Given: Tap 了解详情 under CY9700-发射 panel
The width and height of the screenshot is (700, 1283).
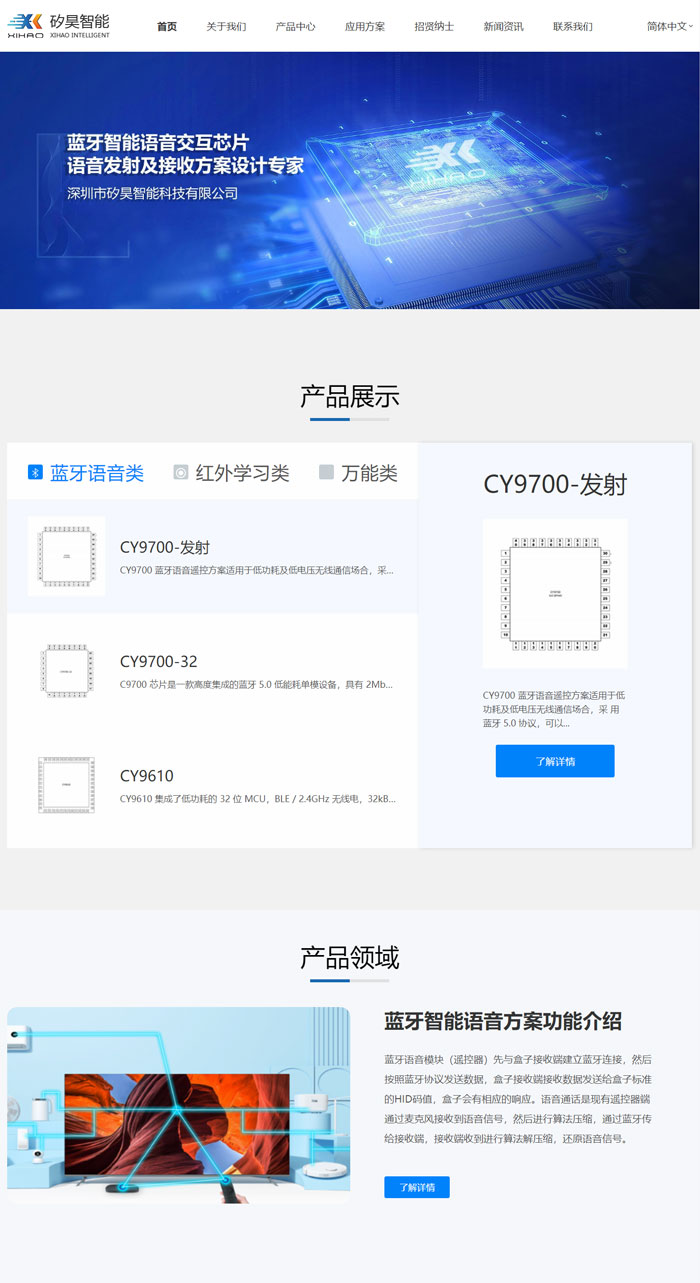Looking at the screenshot, I should [554, 761].
